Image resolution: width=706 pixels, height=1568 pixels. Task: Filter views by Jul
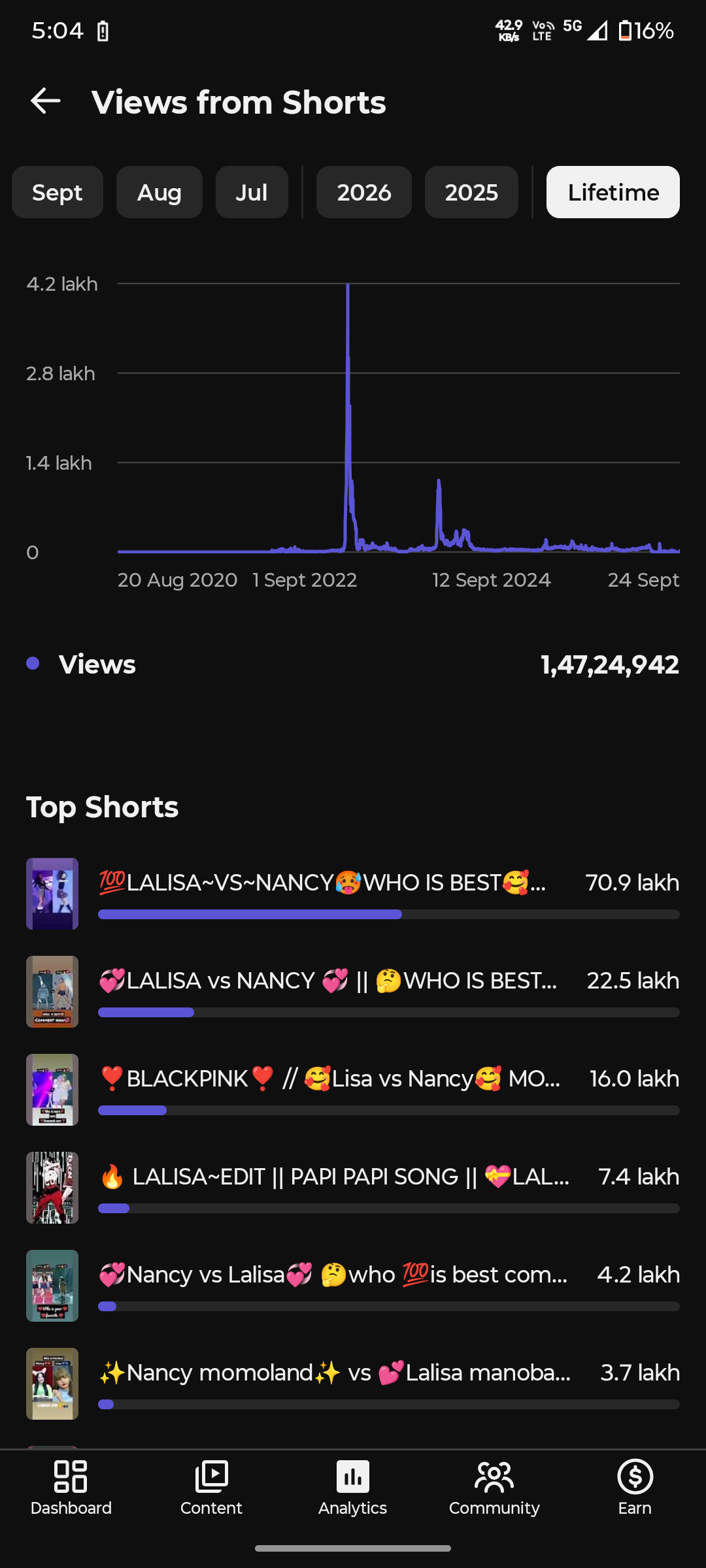pos(252,192)
